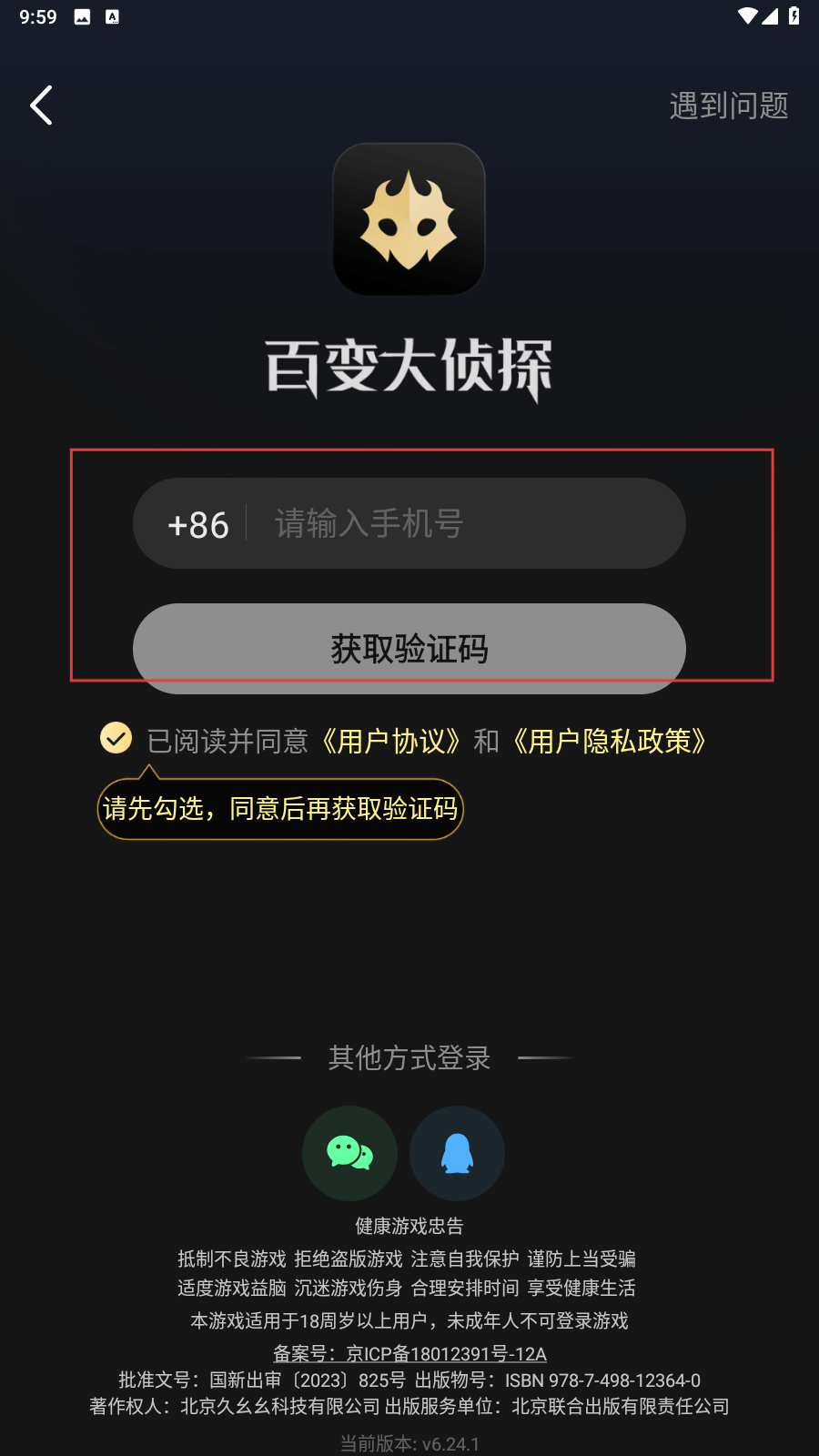Open the 《用户隐私政策》 link
This screenshot has width=819, height=1456.
pyautogui.click(x=610, y=741)
